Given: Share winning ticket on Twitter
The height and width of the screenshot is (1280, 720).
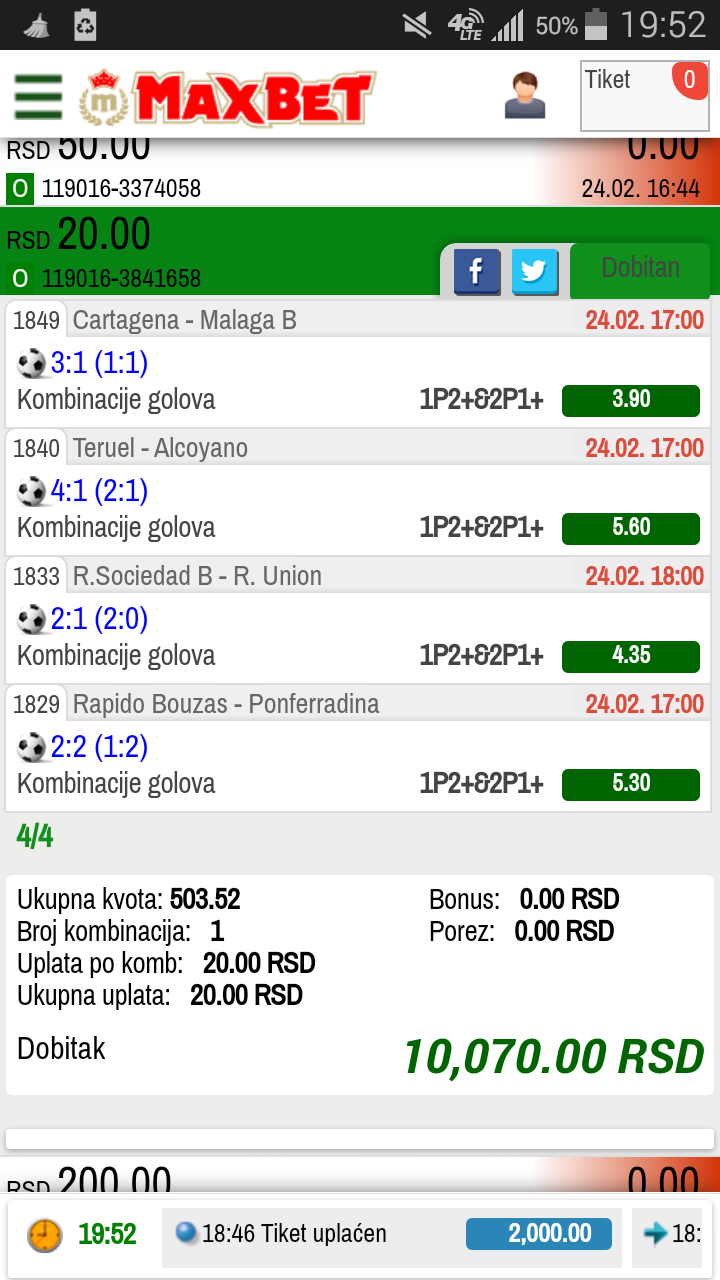Looking at the screenshot, I should [x=535, y=271].
